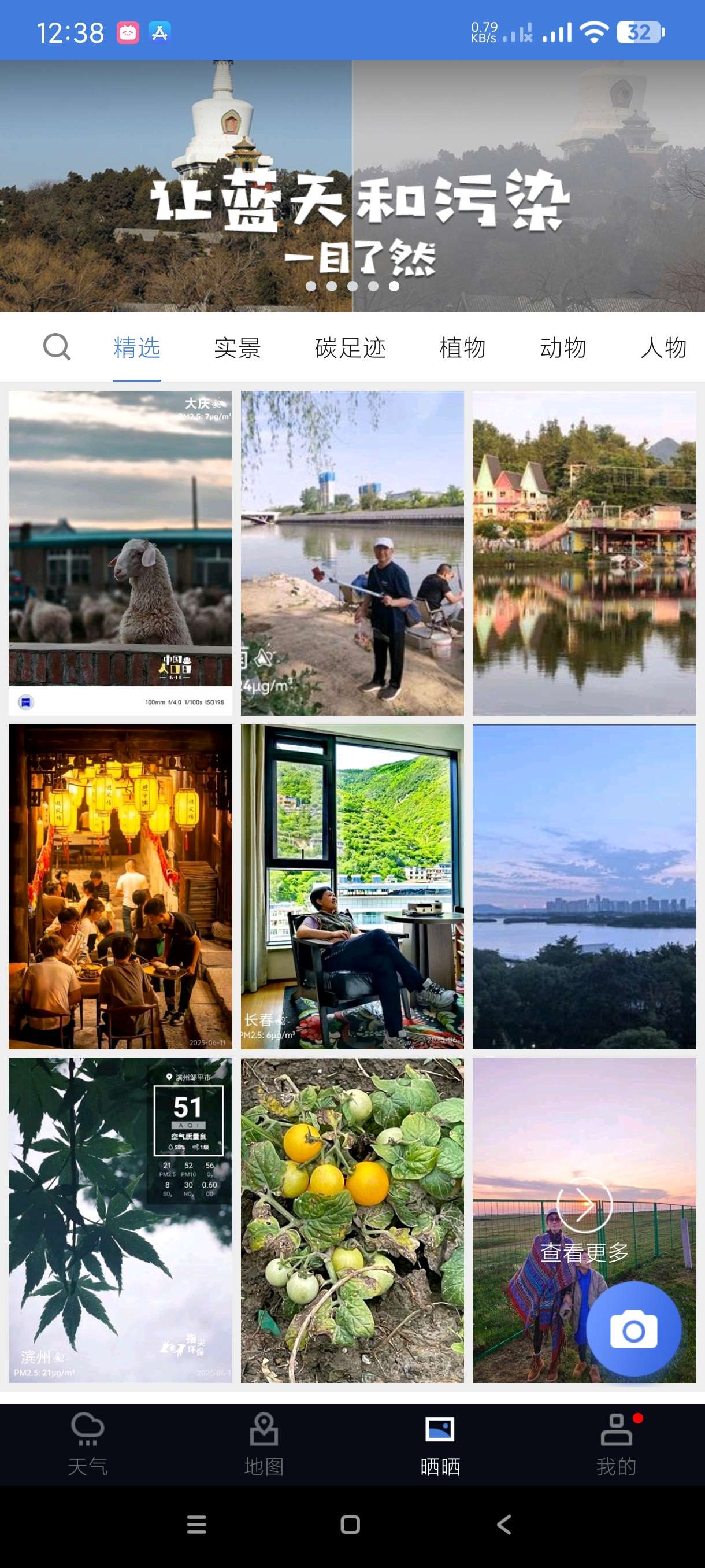
Task: Select the 精选 tab
Action: click(x=137, y=348)
